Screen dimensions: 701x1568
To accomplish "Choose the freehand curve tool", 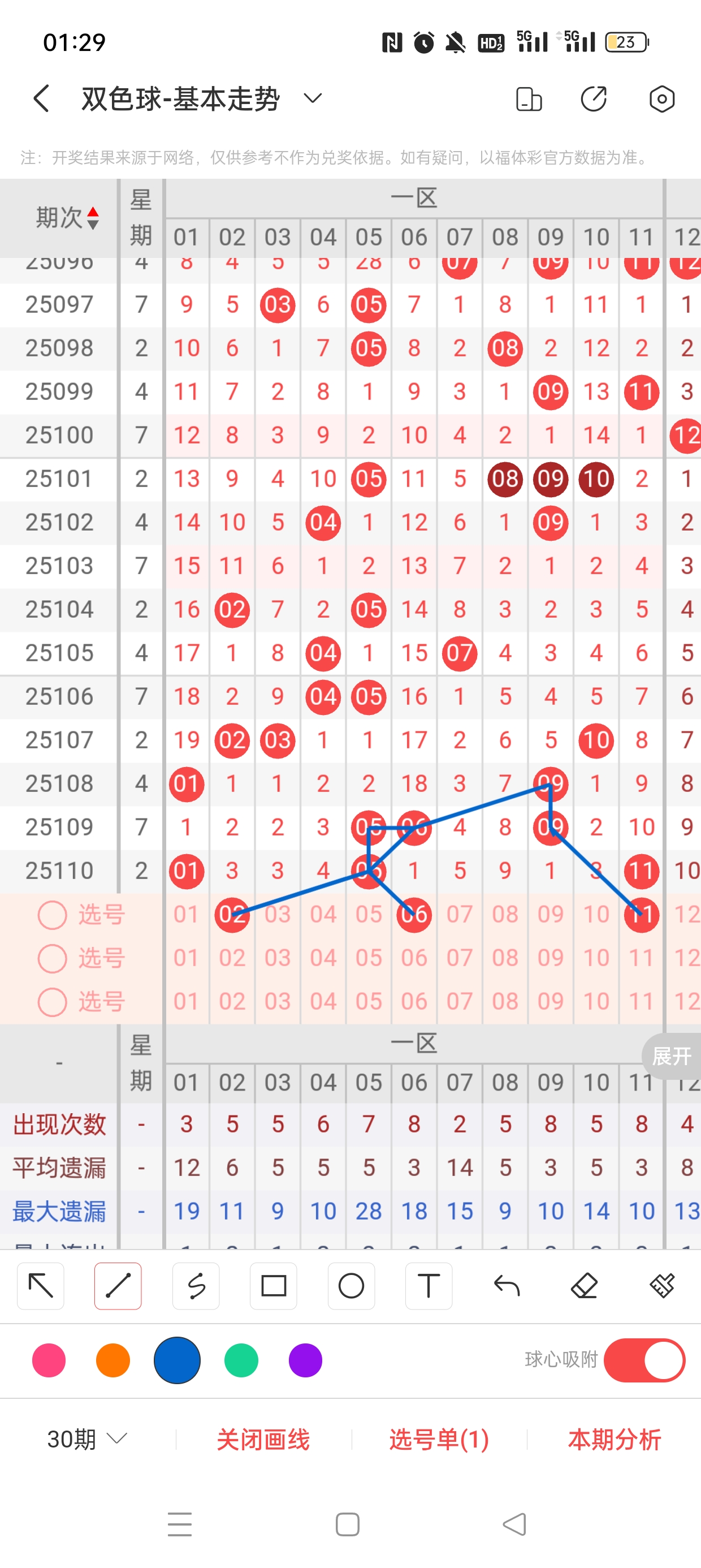I will (x=196, y=1286).
